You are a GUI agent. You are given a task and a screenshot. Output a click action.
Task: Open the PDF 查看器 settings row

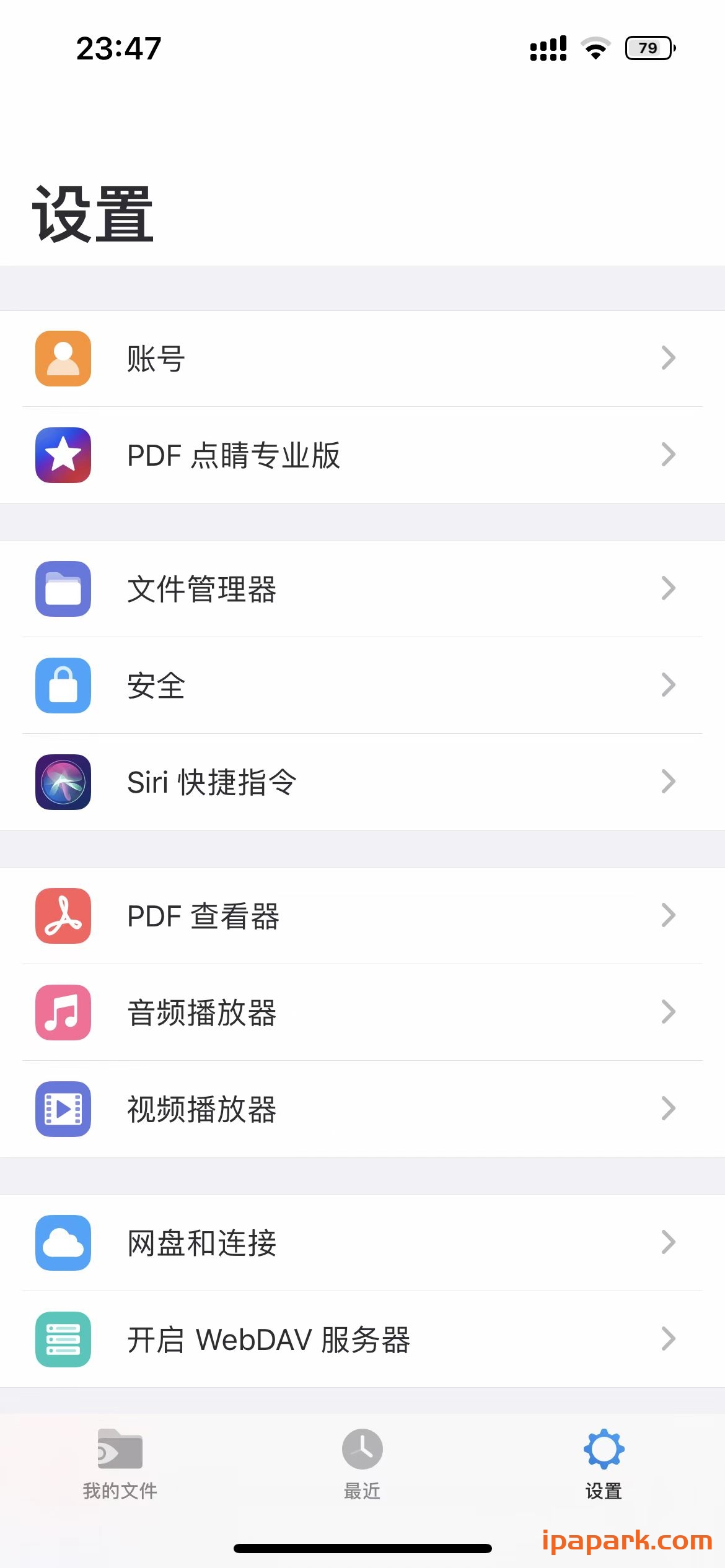tap(204, 917)
